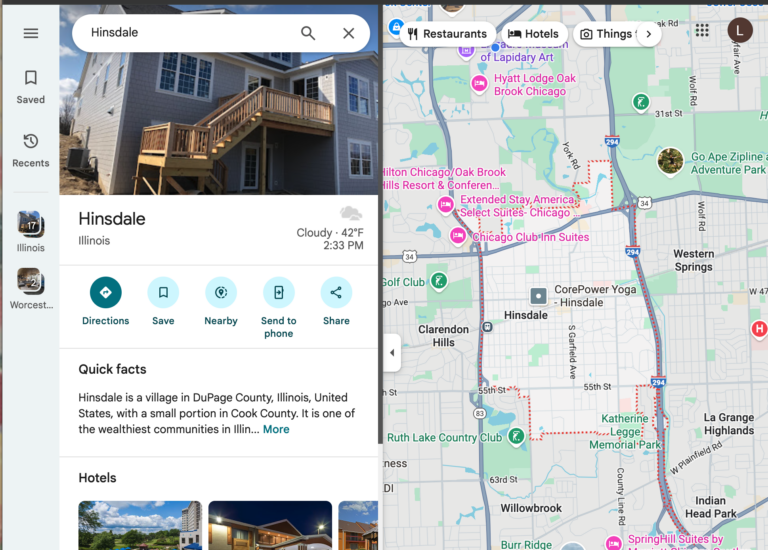
Task: Select the Restaurants chip
Action: pos(447,34)
